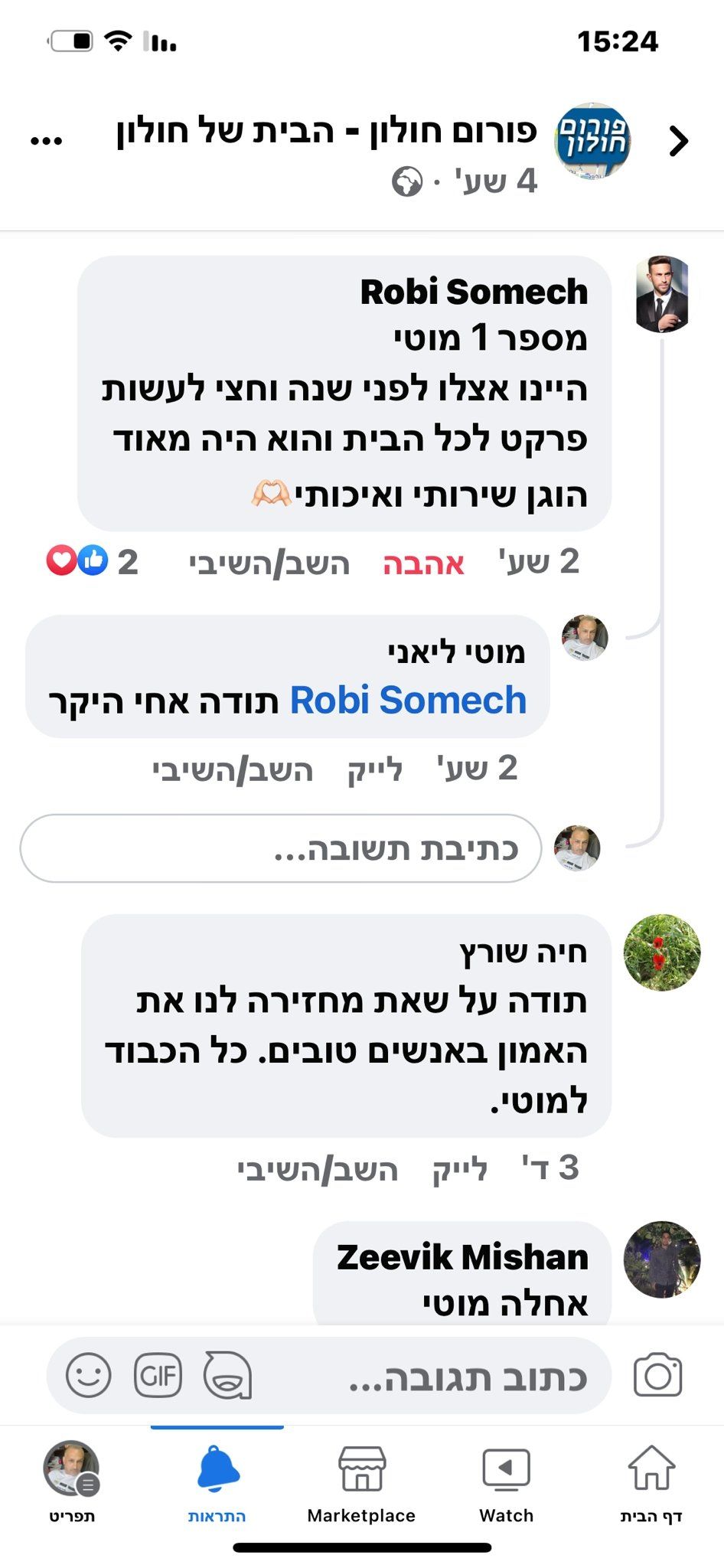Screen dimensions: 724x1568
Task: Go back using the header arrow
Action: coord(677,142)
